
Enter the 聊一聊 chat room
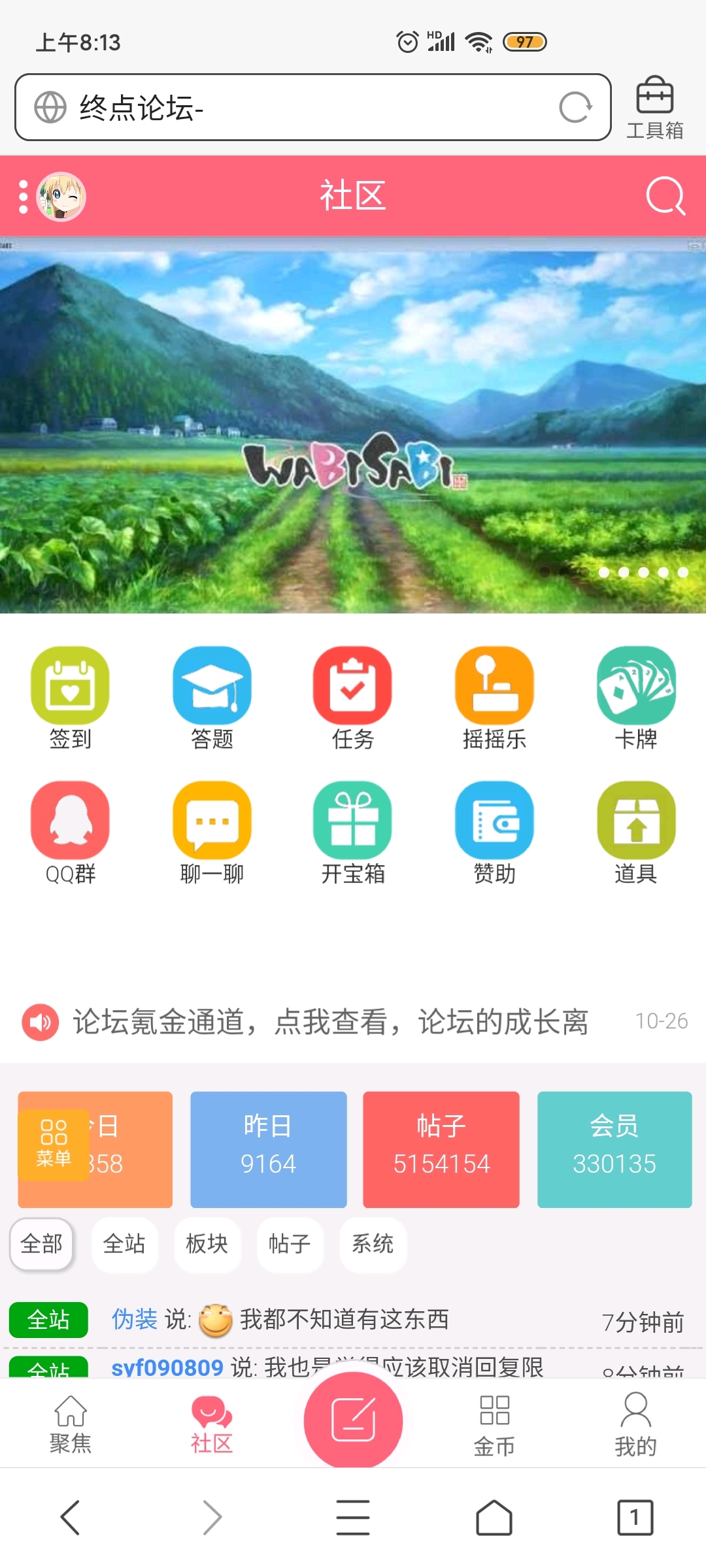click(212, 833)
